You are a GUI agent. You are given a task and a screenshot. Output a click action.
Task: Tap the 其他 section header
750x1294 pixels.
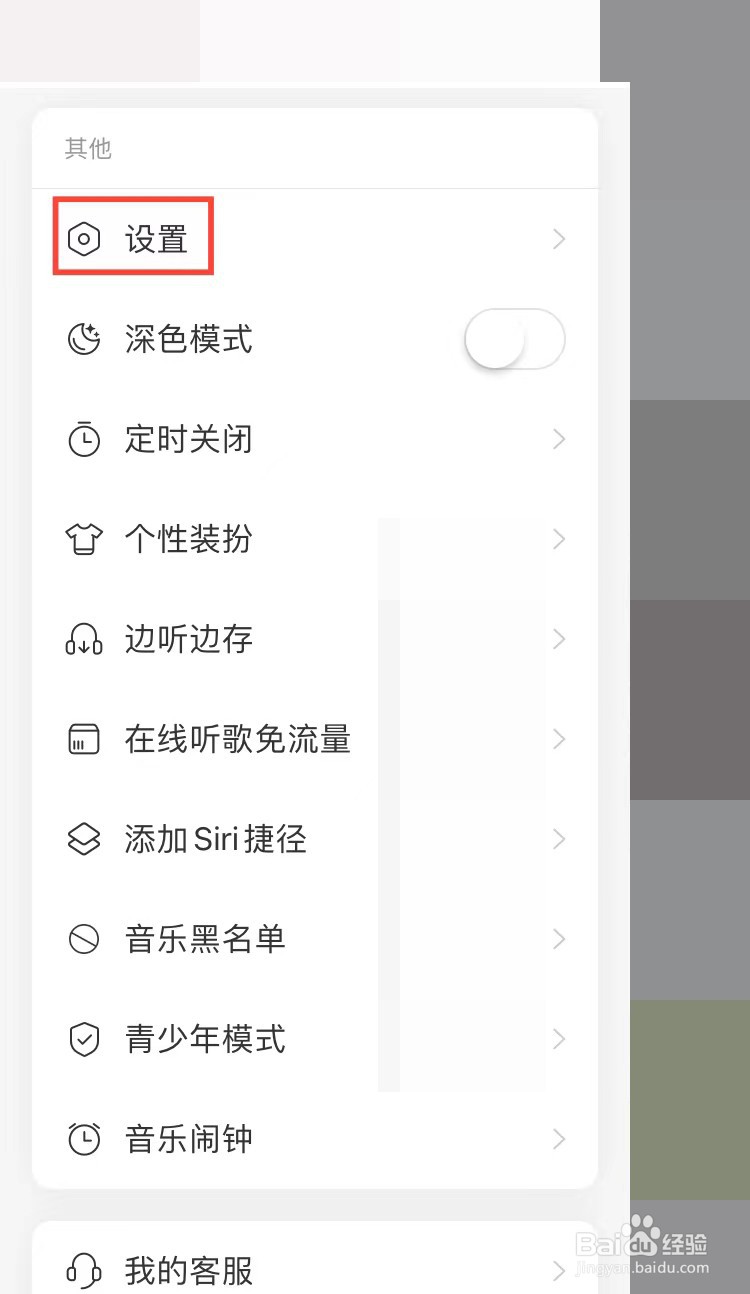coord(87,148)
